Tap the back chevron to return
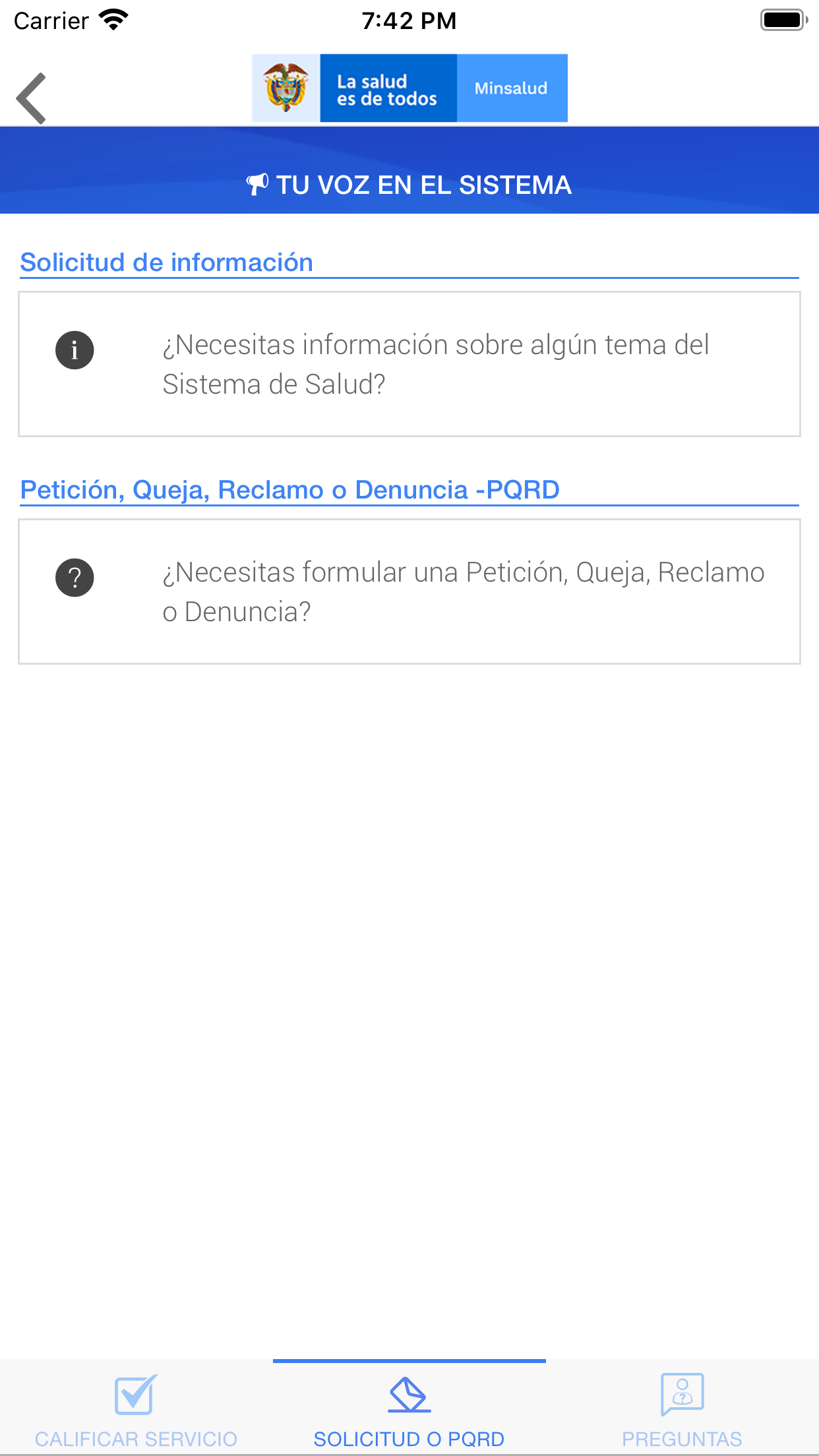Image resolution: width=819 pixels, height=1456 pixels. pos(31,98)
